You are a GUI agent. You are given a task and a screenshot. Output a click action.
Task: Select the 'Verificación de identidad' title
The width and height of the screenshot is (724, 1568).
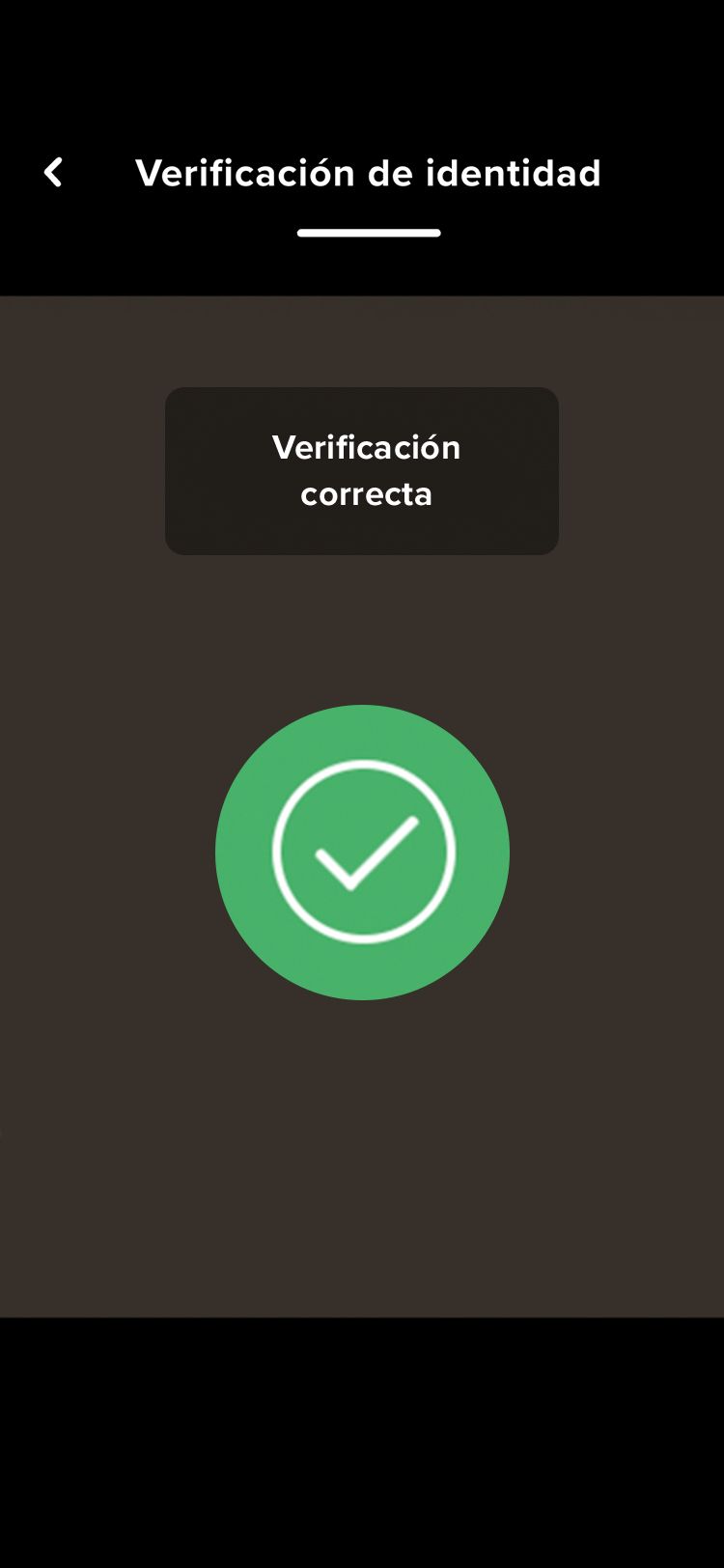(369, 173)
